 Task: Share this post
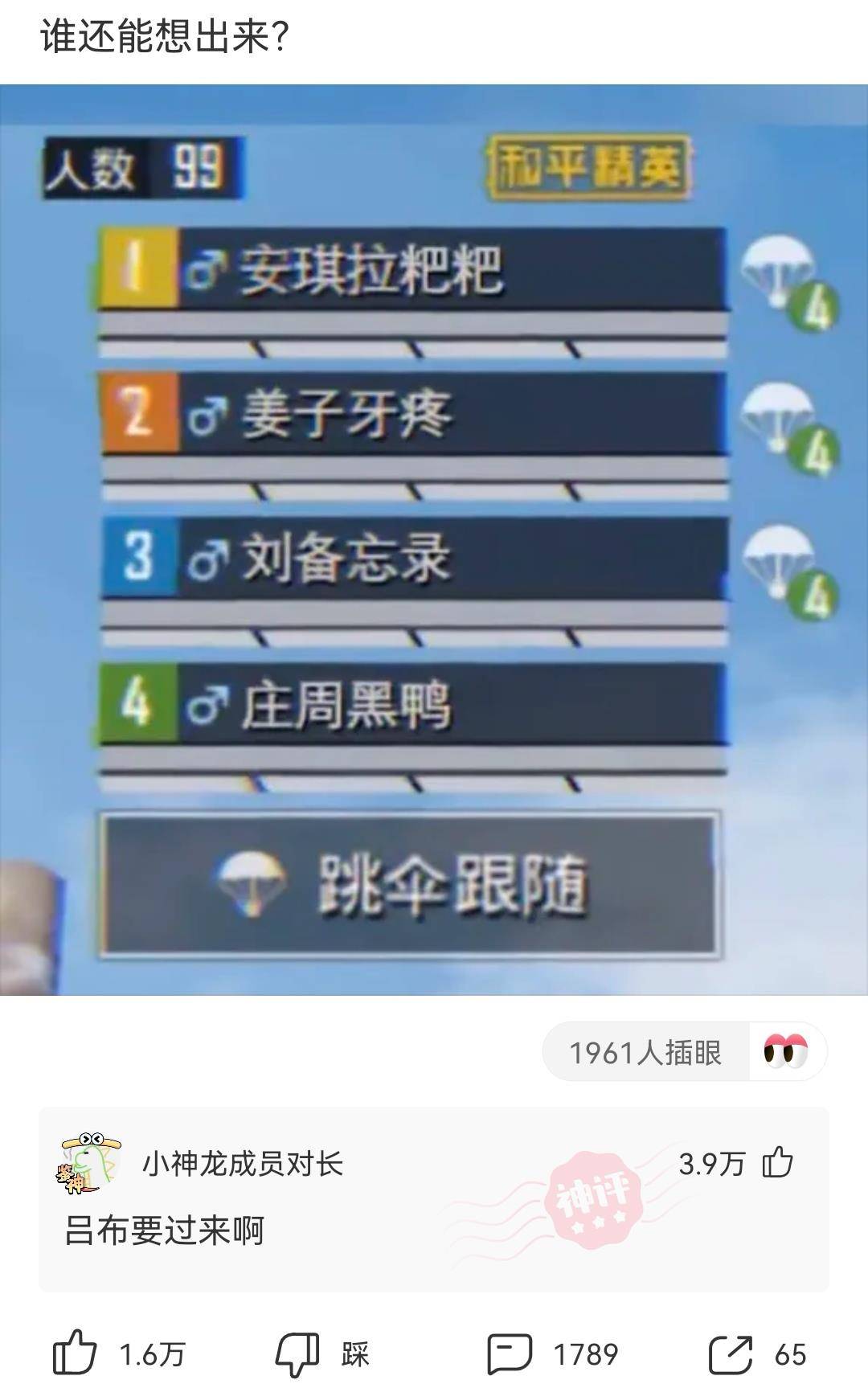tap(731, 1353)
